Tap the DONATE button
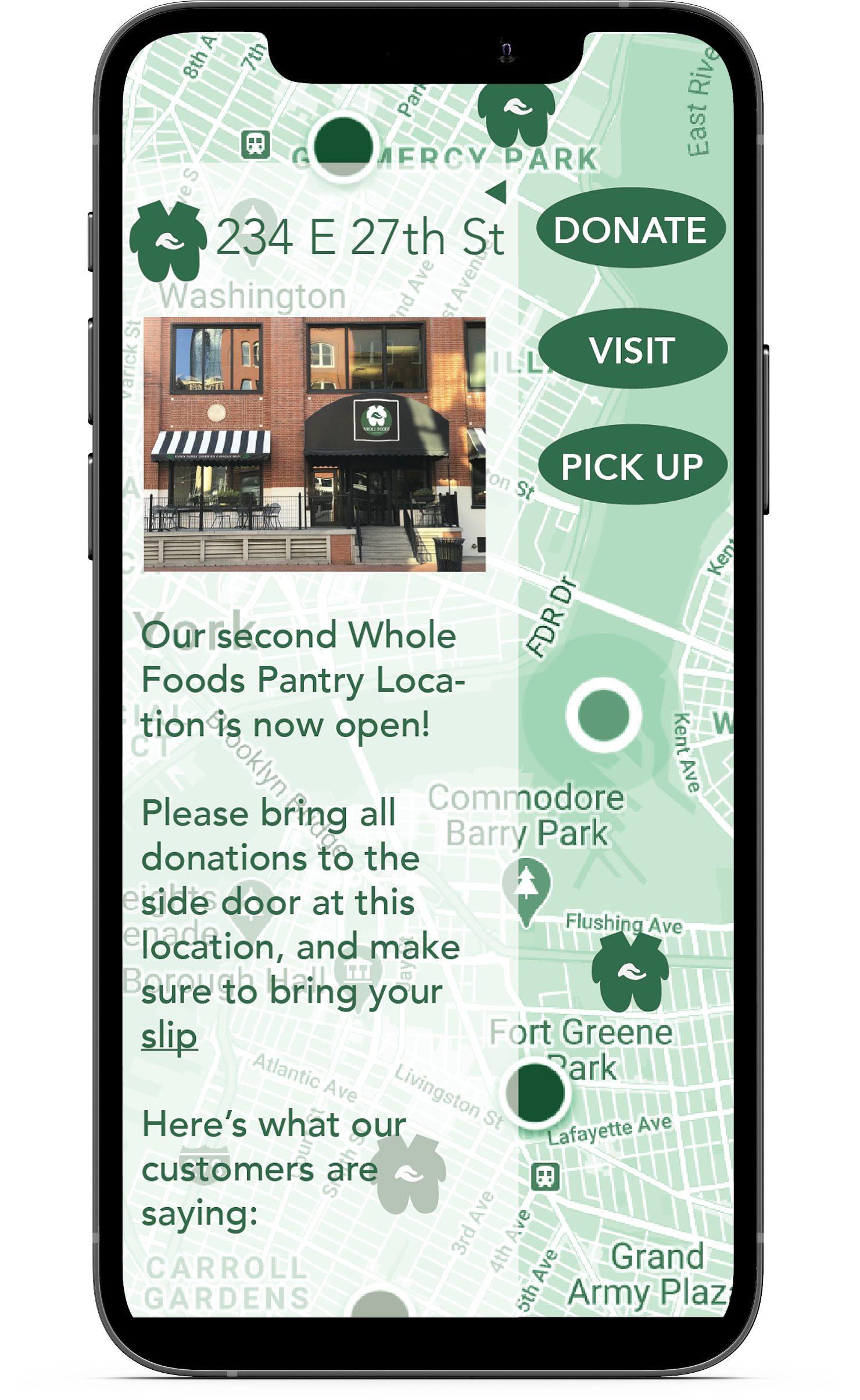This screenshot has width=860, height=1400. 630,228
